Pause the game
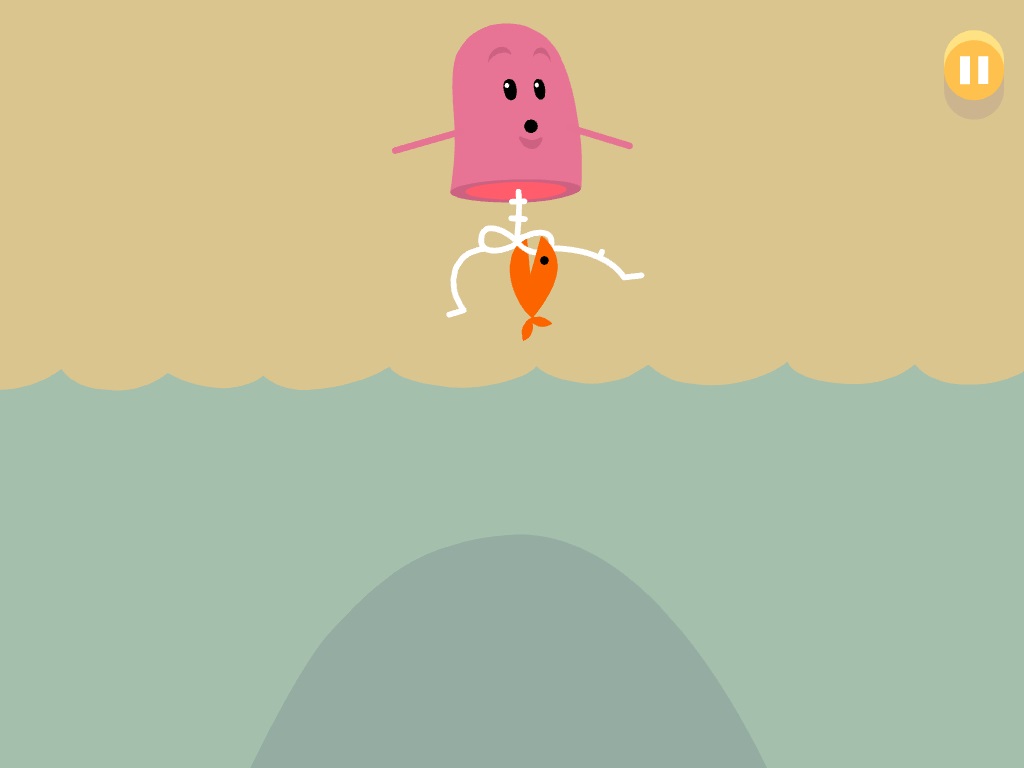The height and width of the screenshot is (768, 1024). (973, 69)
